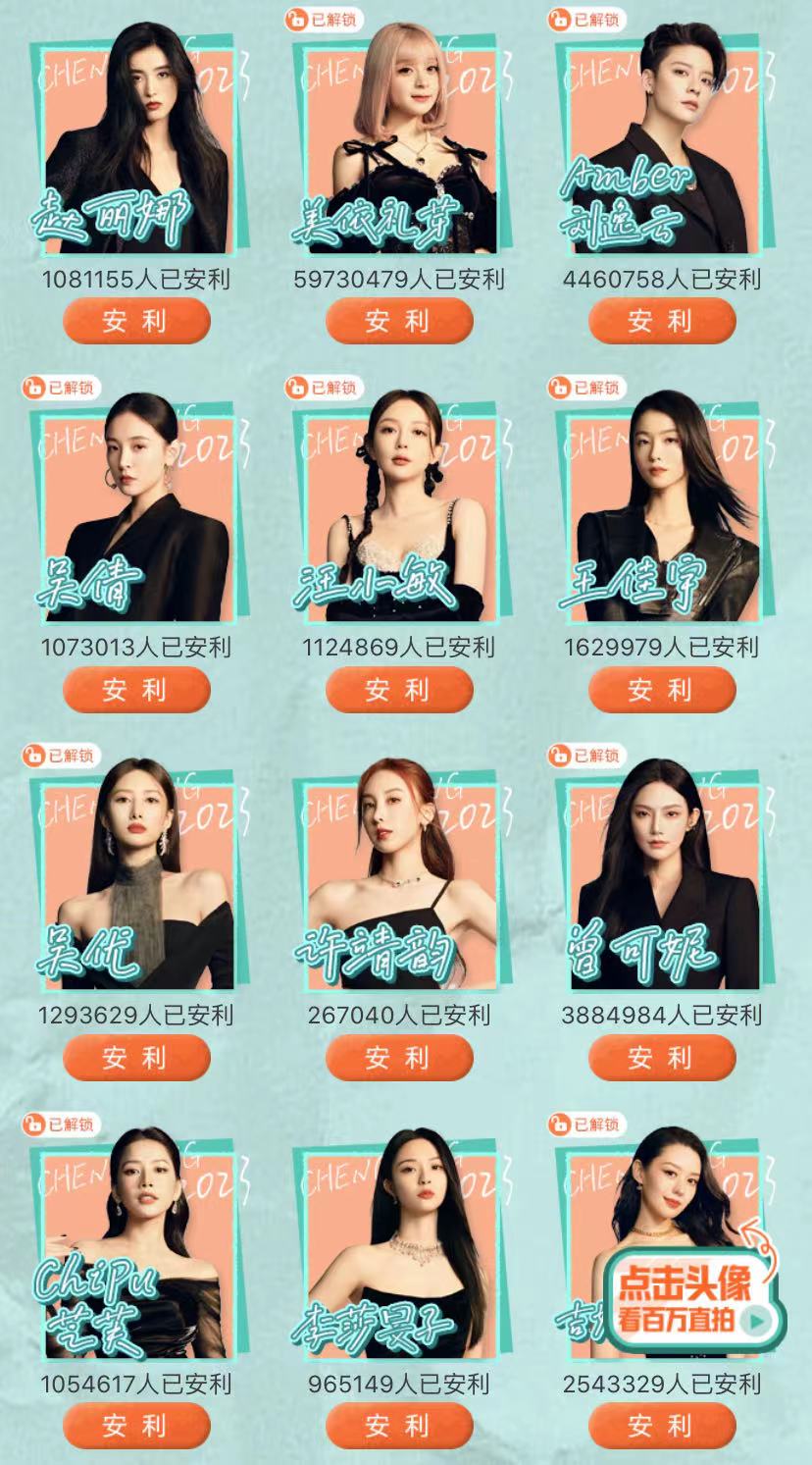The image size is (812, 1465).
Task: Tap 安利 button under 吴优
Action: (x=136, y=1058)
